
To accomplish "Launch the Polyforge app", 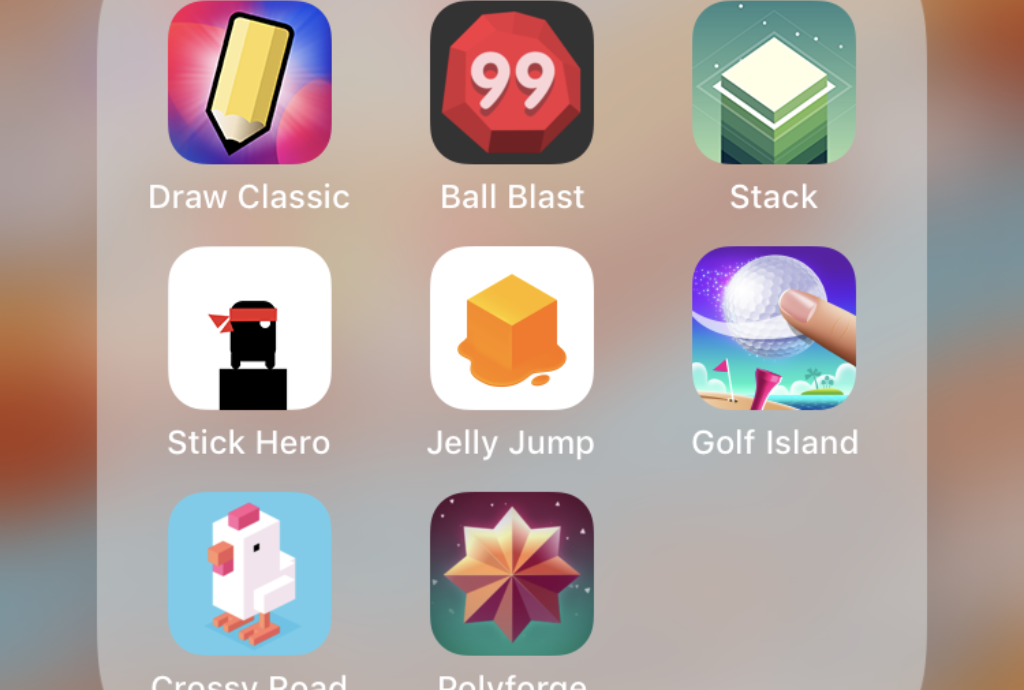I will pyautogui.click(x=511, y=573).
